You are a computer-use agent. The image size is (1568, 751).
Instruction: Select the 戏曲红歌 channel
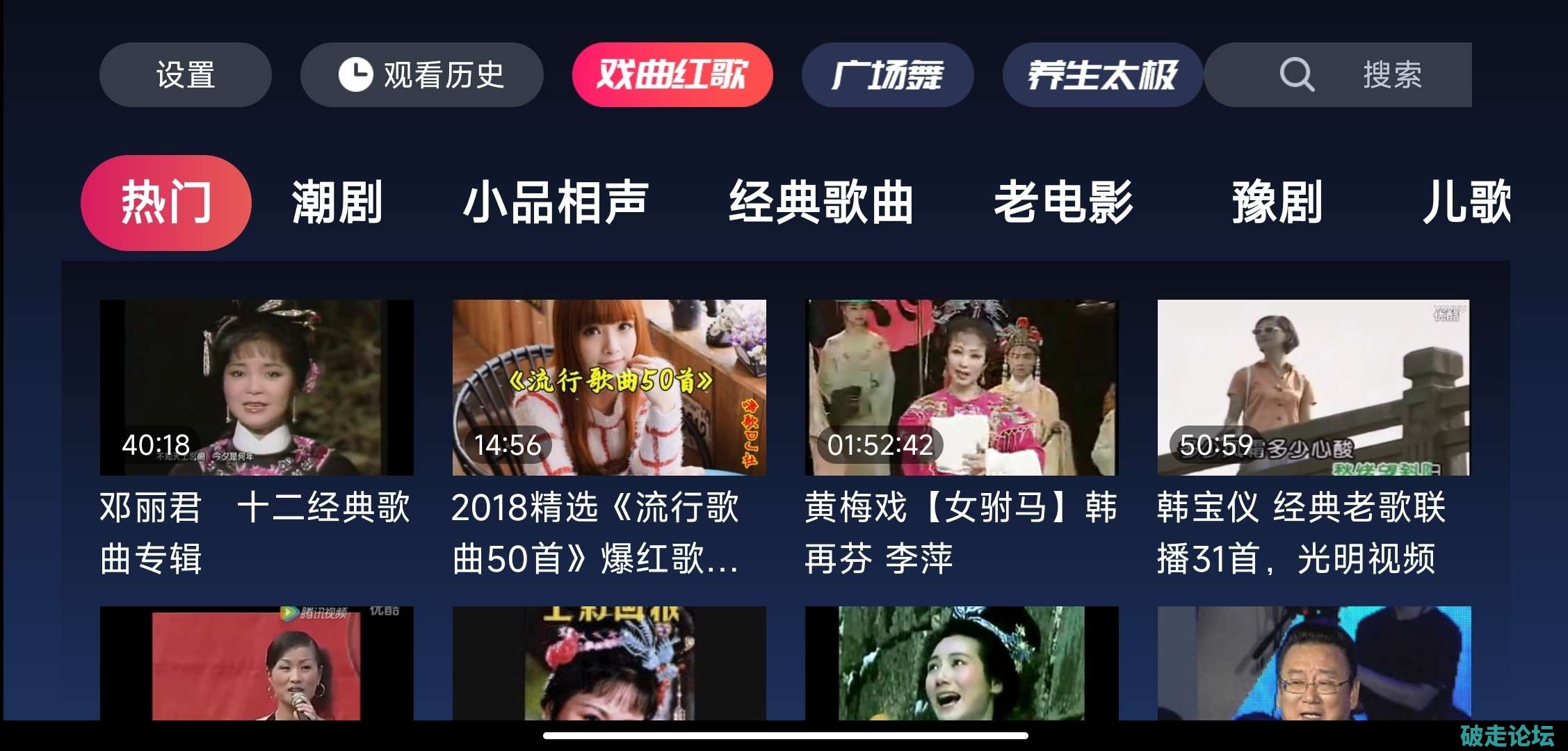(x=672, y=74)
